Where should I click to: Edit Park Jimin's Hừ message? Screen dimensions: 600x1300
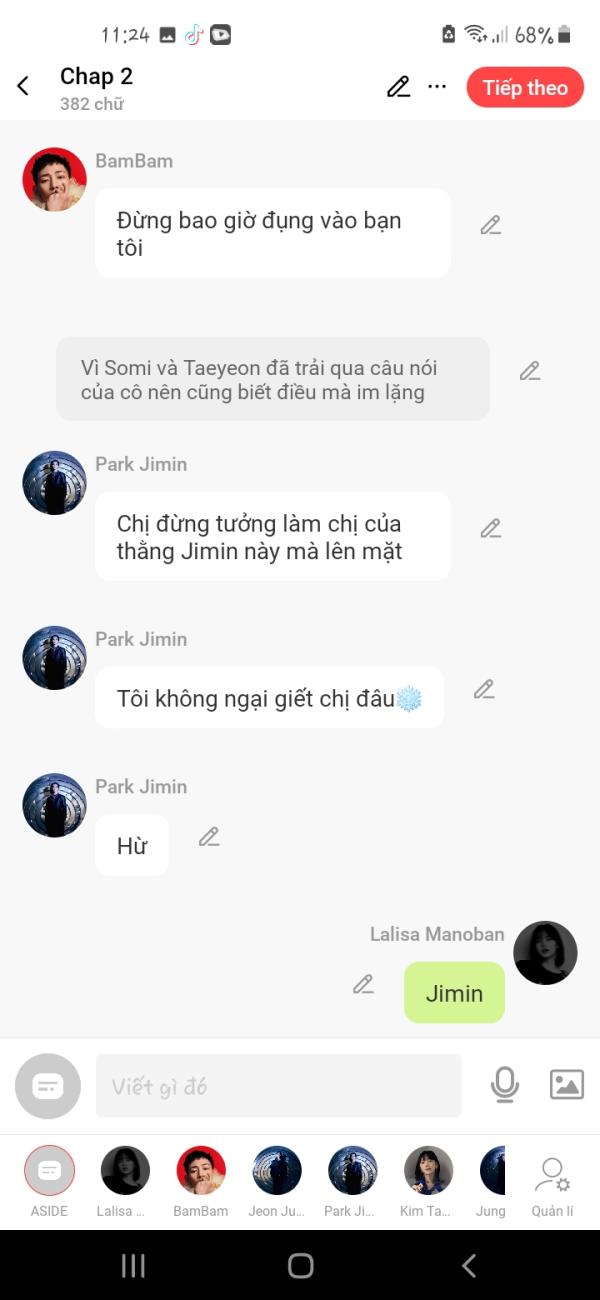tap(209, 838)
